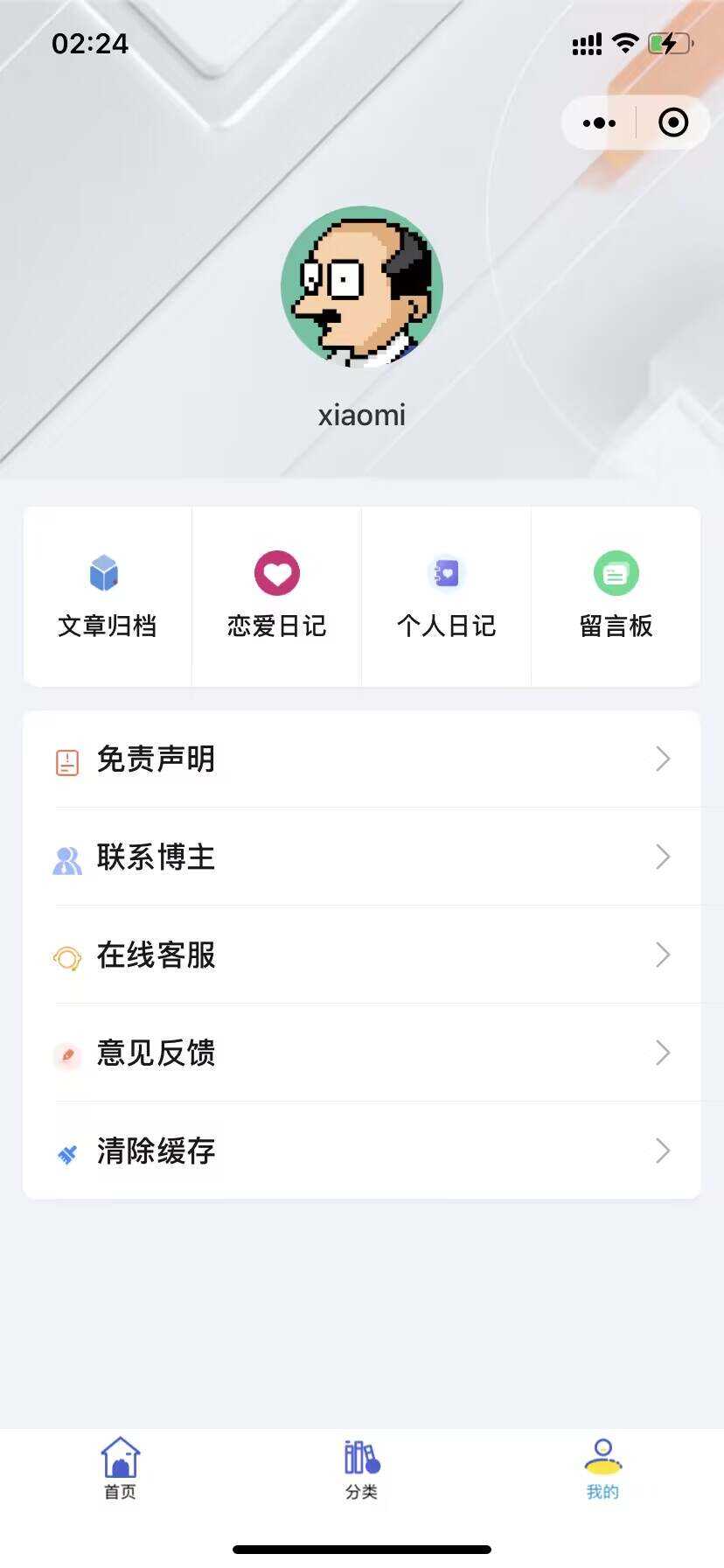Image resolution: width=724 pixels, height=1568 pixels.
Task: Tap the mini-program capsule close button
Action: point(672,122)
